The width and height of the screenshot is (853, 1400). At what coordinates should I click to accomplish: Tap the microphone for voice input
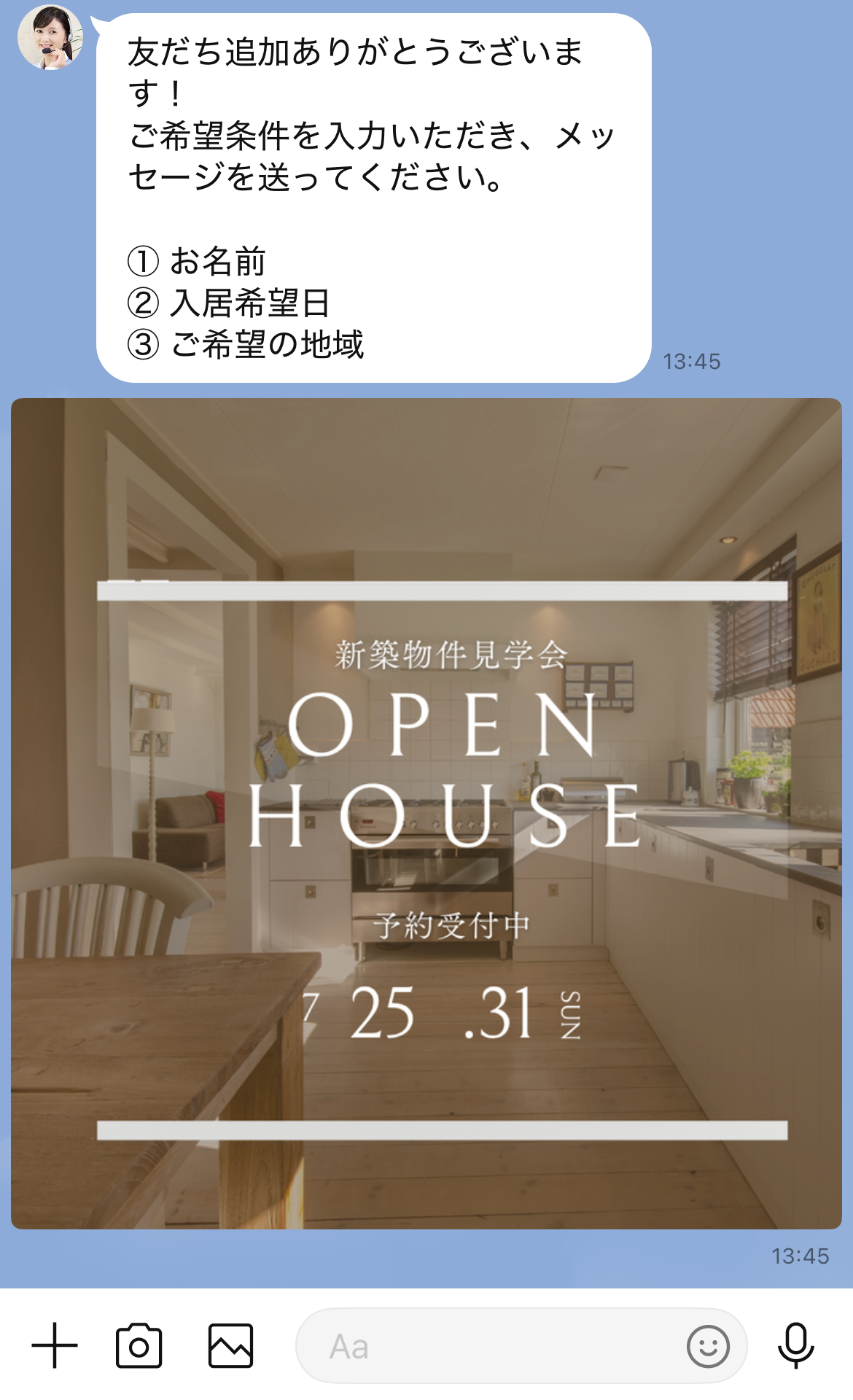pyautogui.click(x=795, y=1345)
